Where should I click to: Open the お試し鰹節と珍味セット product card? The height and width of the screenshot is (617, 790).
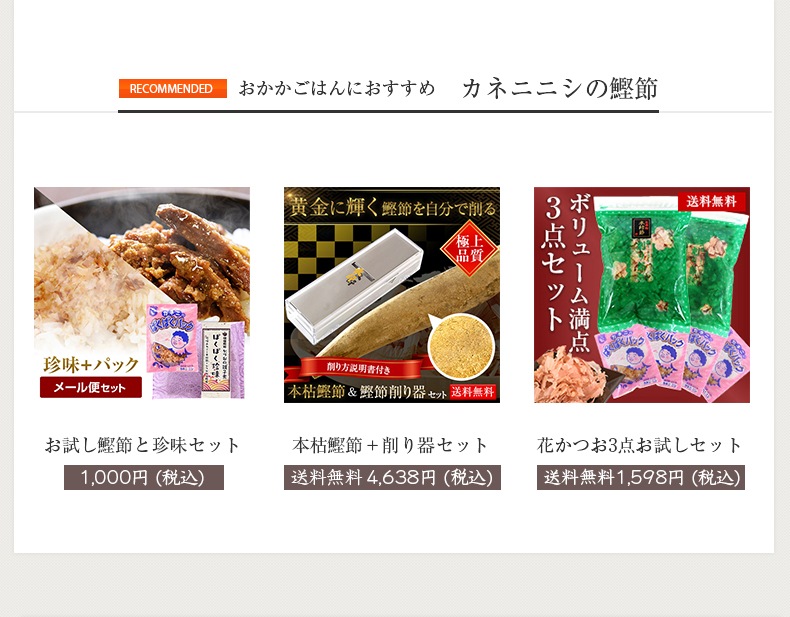coord(142,338)
